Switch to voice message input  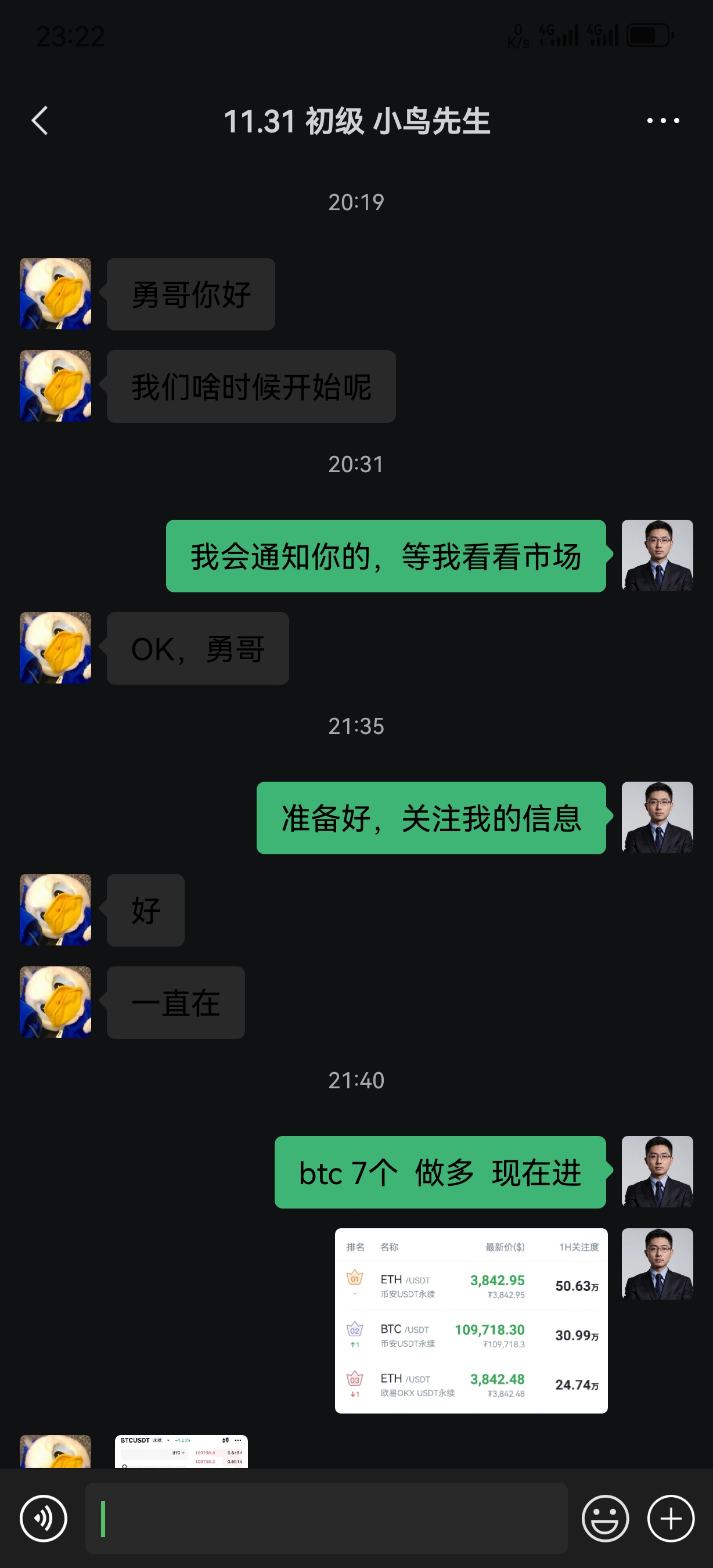[x=43, y=1518]
